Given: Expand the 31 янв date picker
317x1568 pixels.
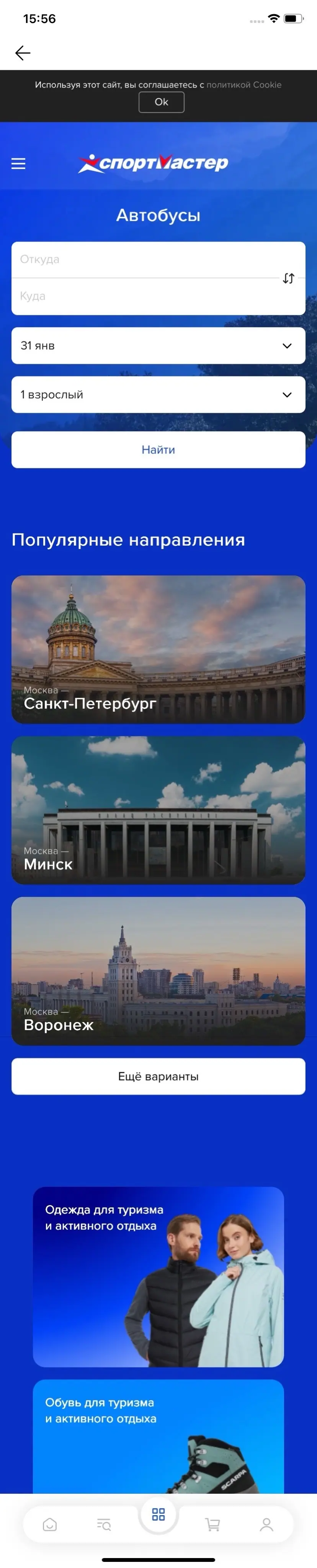Looking at the screenshot, I should pyautogui.click(x=158, y=346).
